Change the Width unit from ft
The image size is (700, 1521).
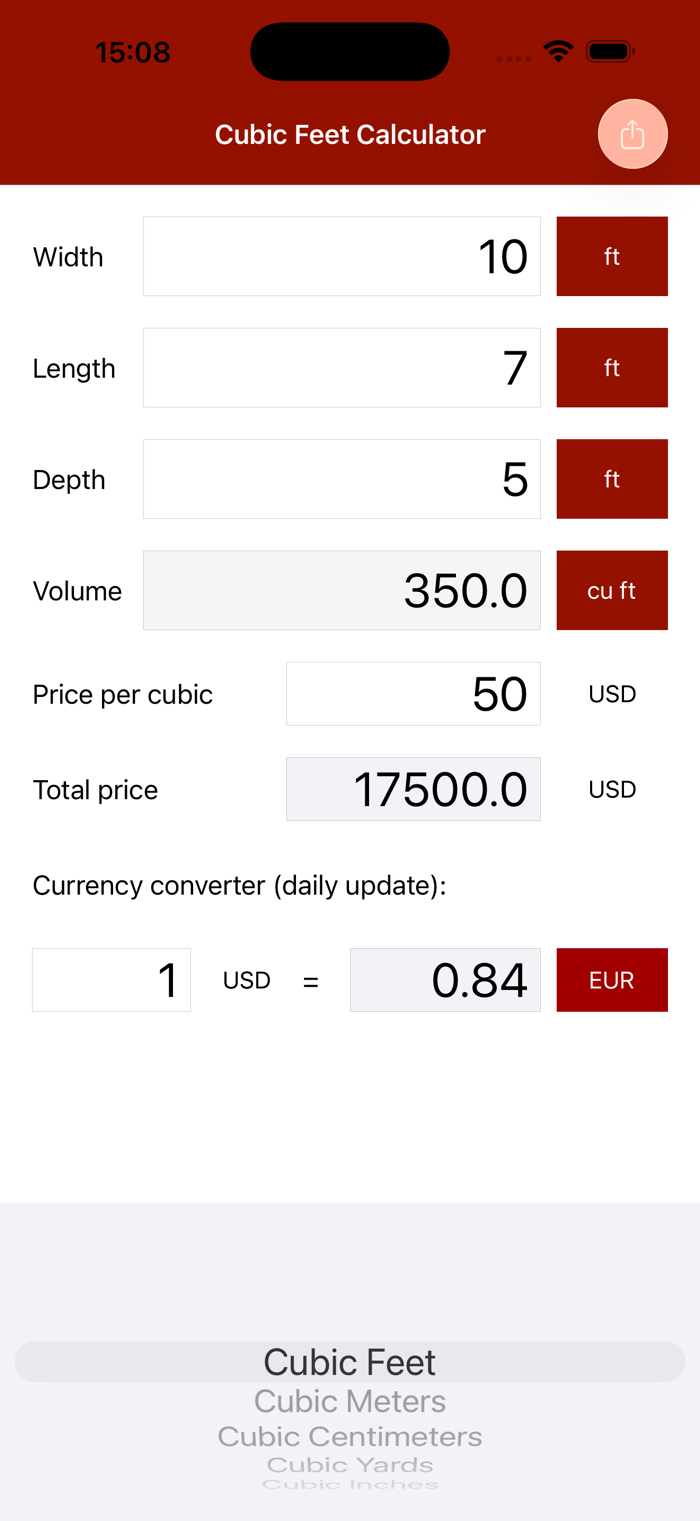tap(612, 256)
